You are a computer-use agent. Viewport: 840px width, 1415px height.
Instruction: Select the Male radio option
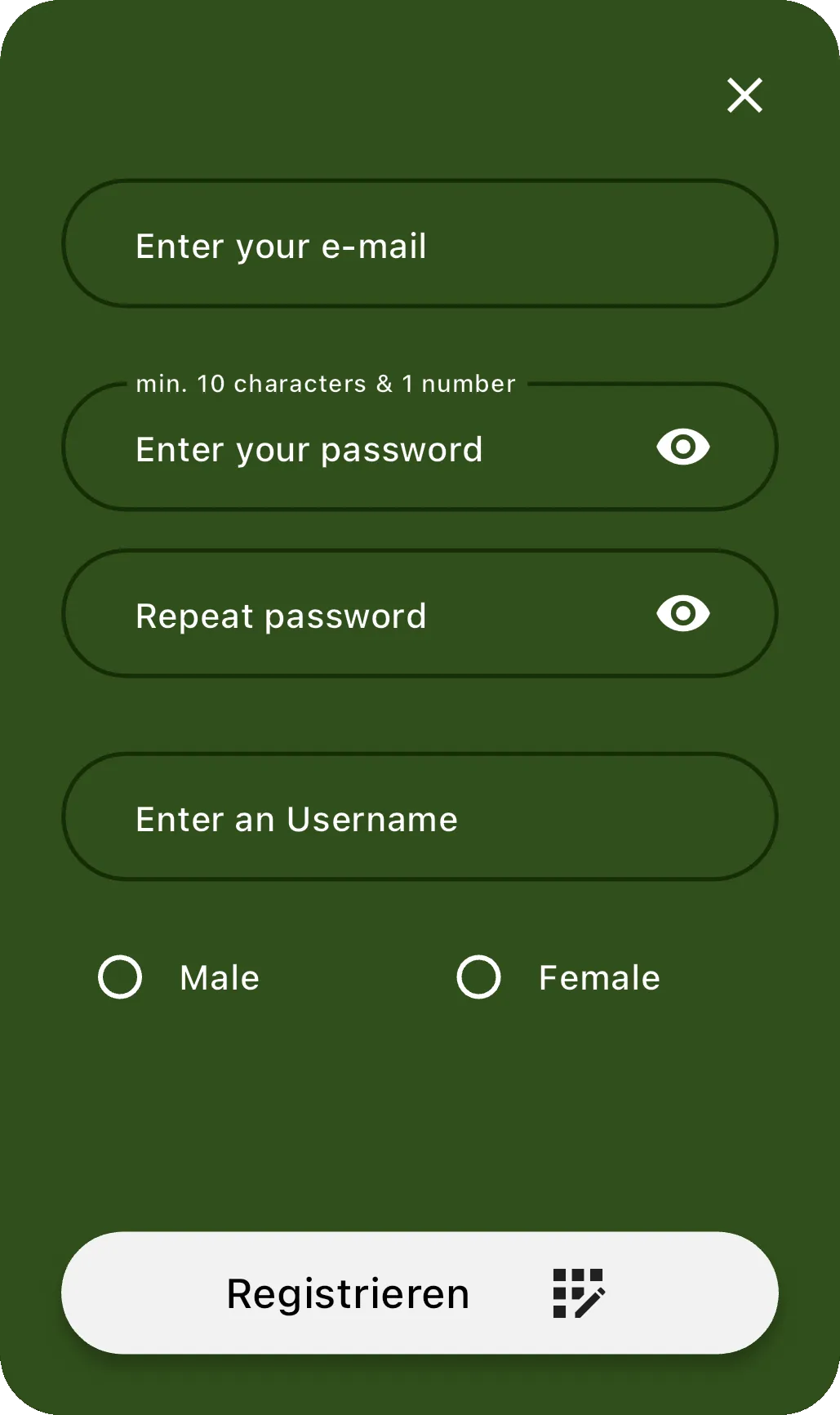click(120, 977)
